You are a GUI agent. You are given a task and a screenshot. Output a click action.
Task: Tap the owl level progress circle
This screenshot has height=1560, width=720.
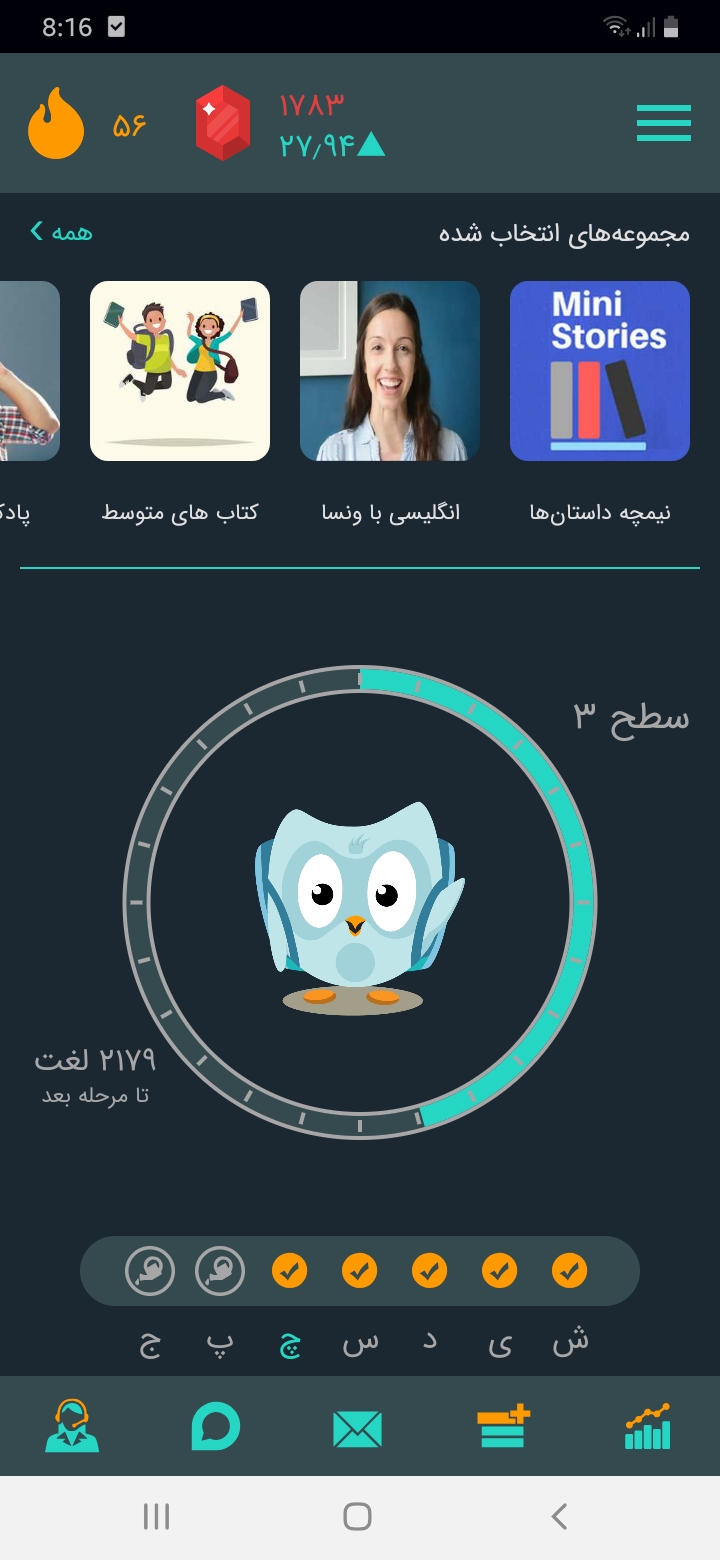coord(359,902)
